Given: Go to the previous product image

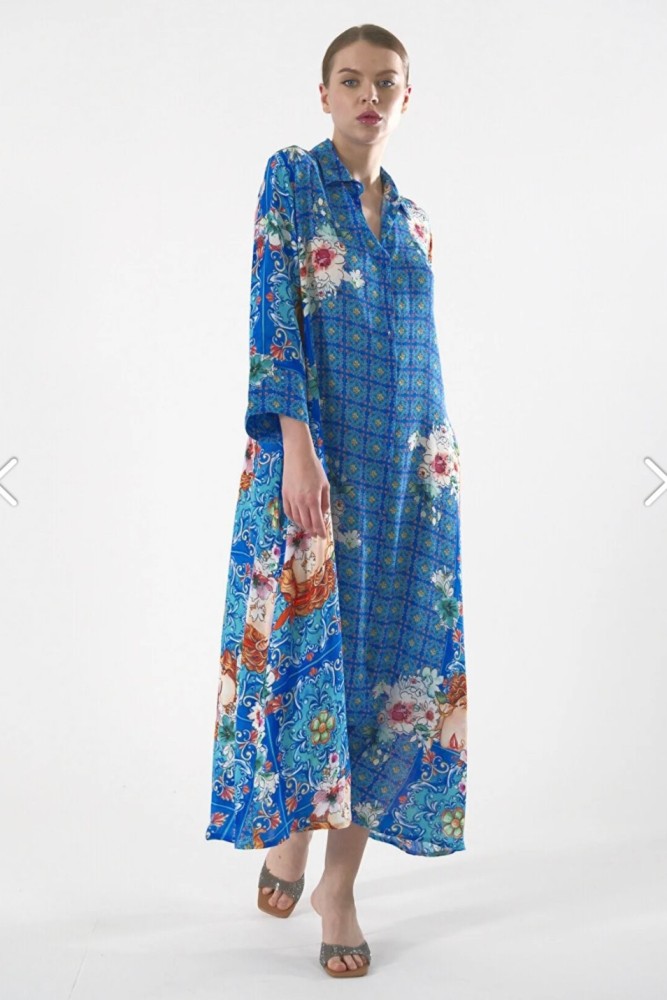Looking at the screenshot, I should click(8, 481).
